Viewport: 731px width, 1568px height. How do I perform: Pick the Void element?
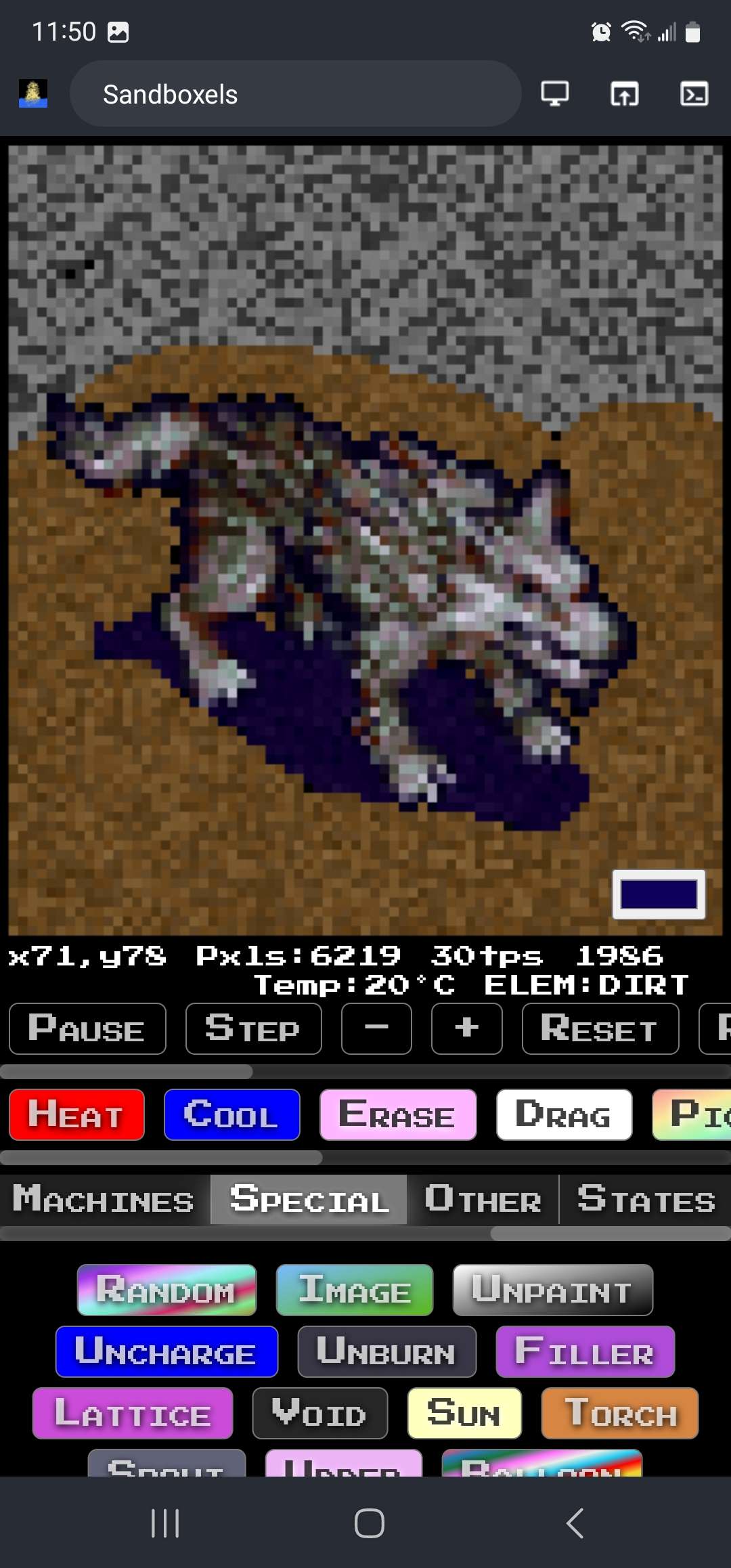(x=319, y=1413)
